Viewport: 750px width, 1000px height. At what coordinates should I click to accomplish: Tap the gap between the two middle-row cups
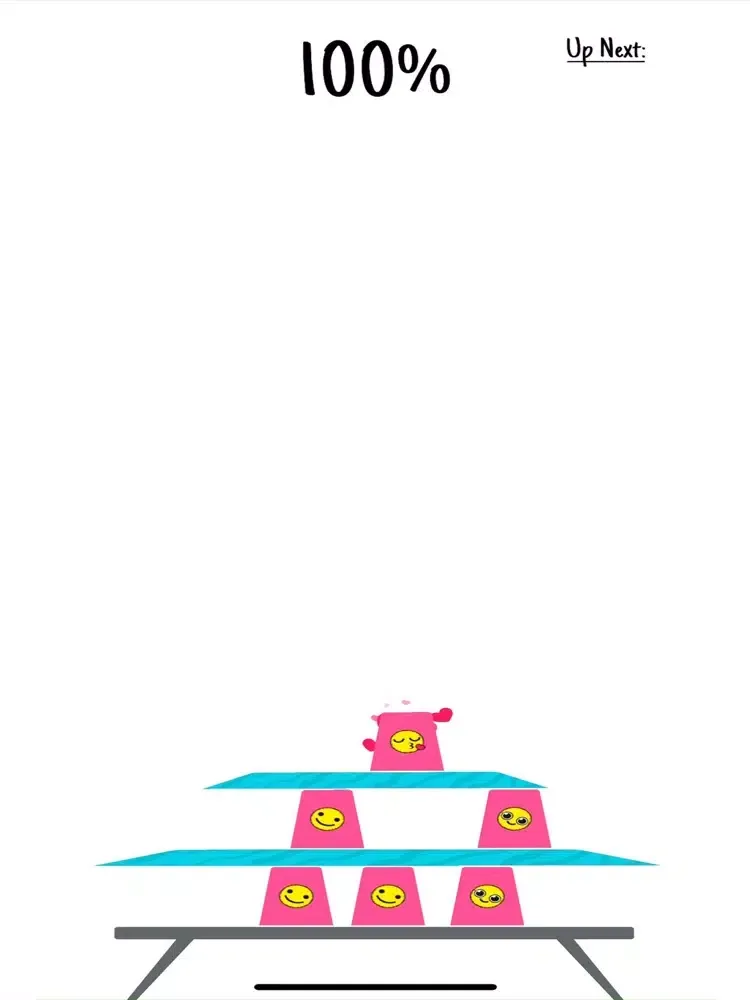420,818
